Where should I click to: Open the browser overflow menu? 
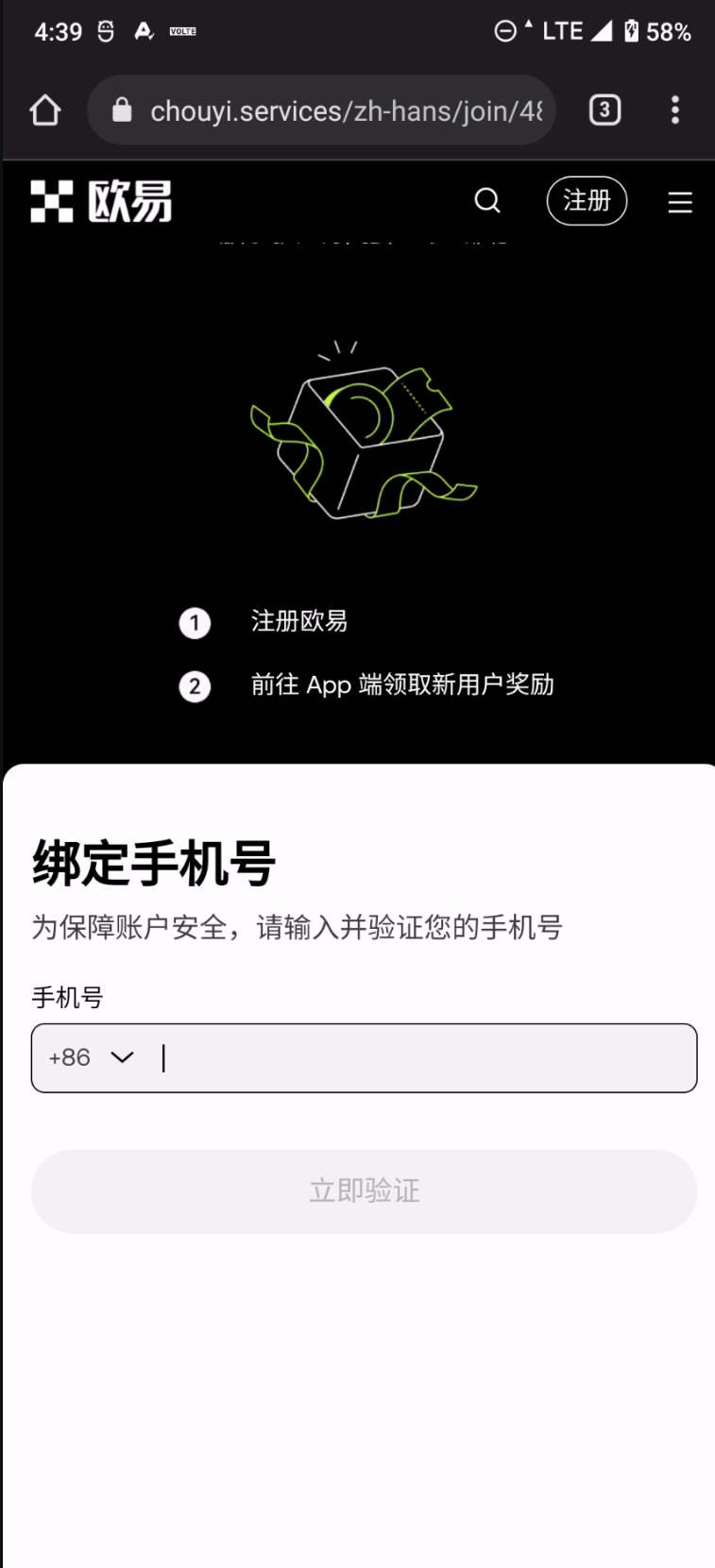(x=674, y=110)
